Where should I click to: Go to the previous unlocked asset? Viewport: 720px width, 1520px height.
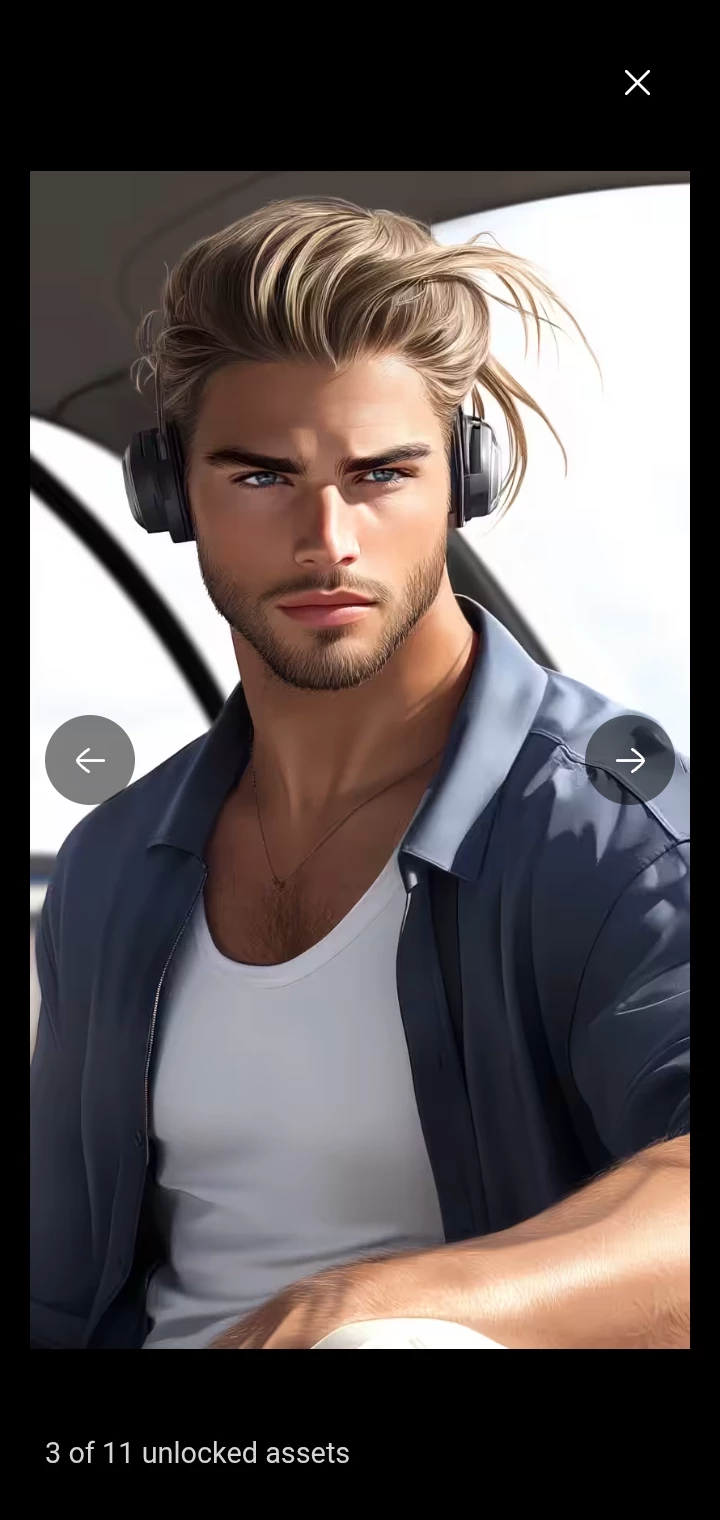click(x=90, y=760)
